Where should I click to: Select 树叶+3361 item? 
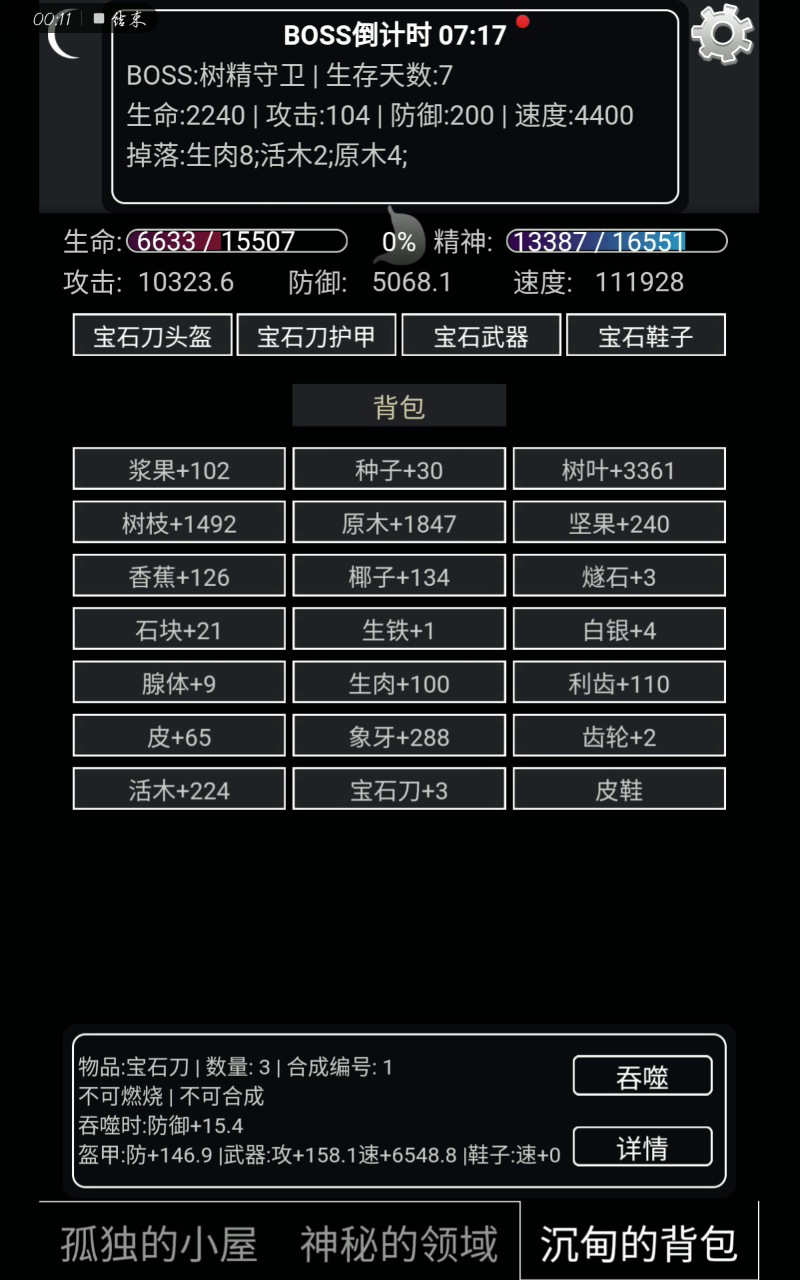[619, 469]
